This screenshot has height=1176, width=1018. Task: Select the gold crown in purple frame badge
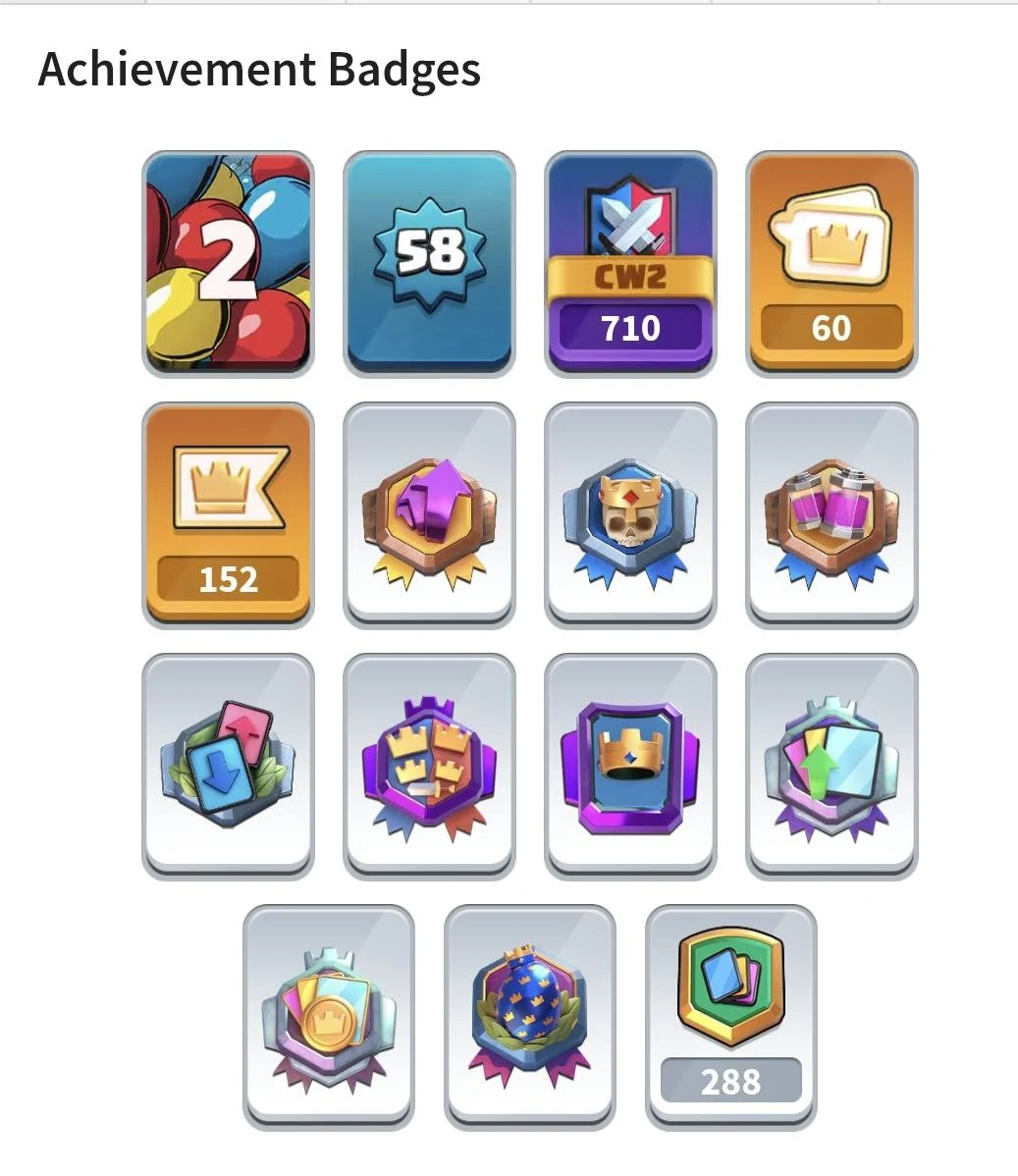630,766
